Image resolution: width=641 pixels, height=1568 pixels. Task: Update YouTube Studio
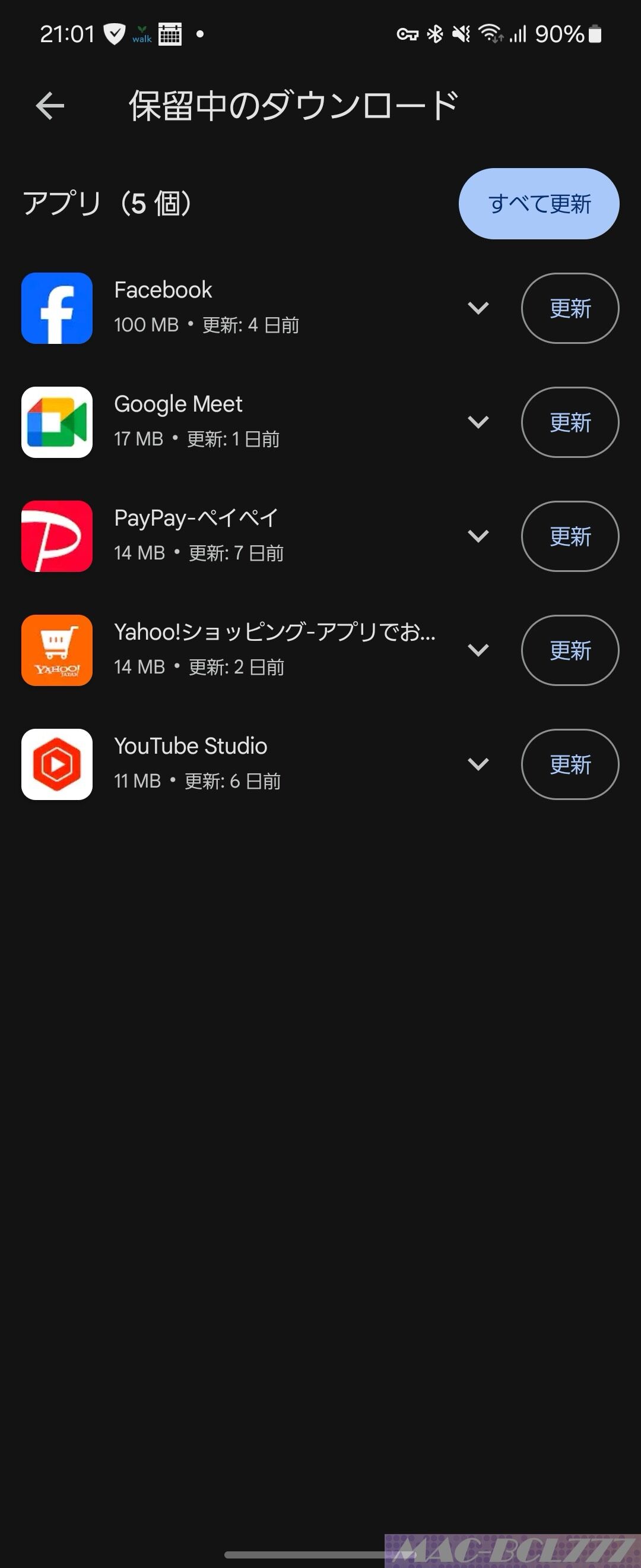point(570,764)
